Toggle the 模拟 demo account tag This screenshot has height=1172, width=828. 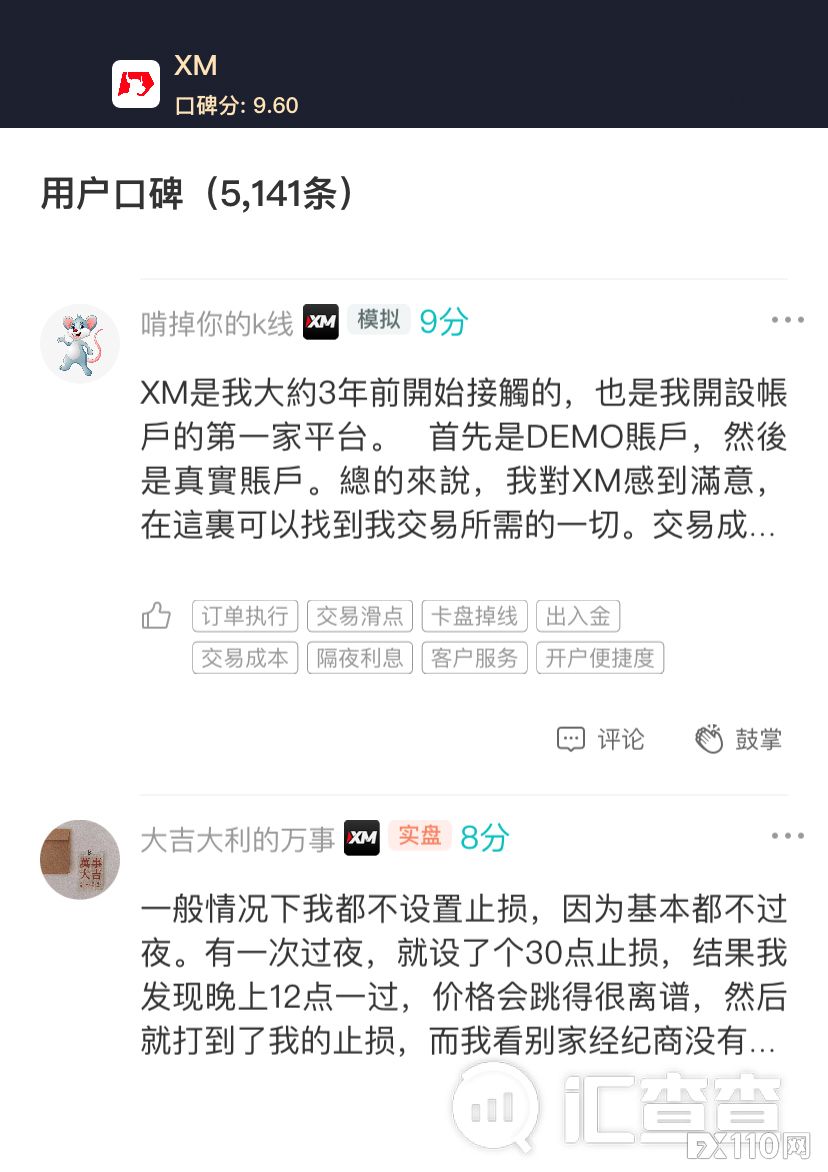[380, 322]
